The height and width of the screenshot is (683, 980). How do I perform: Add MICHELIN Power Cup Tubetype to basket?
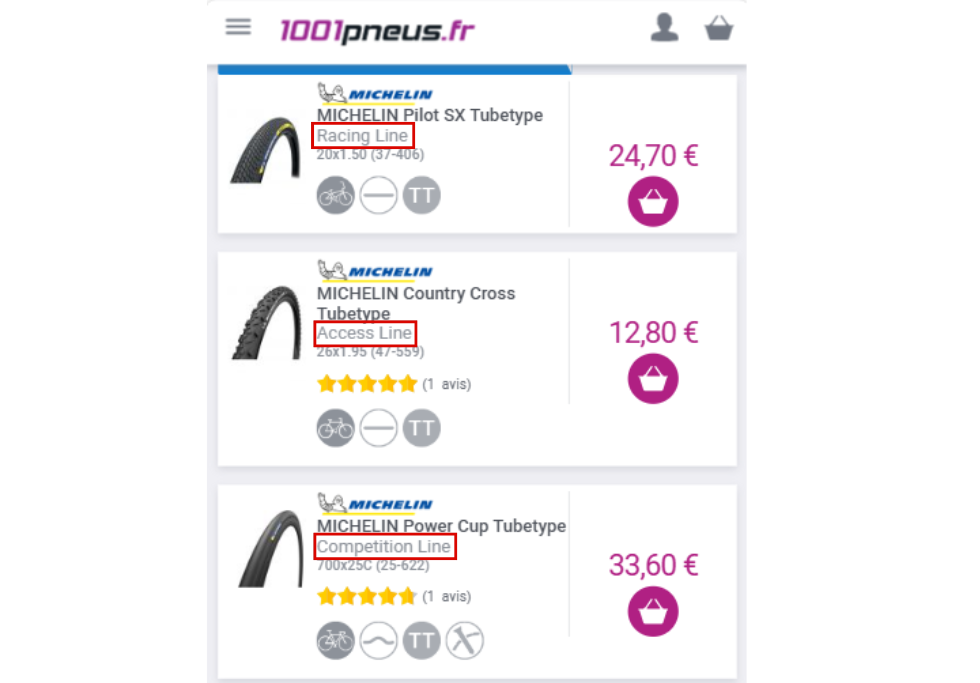(653, 612)
